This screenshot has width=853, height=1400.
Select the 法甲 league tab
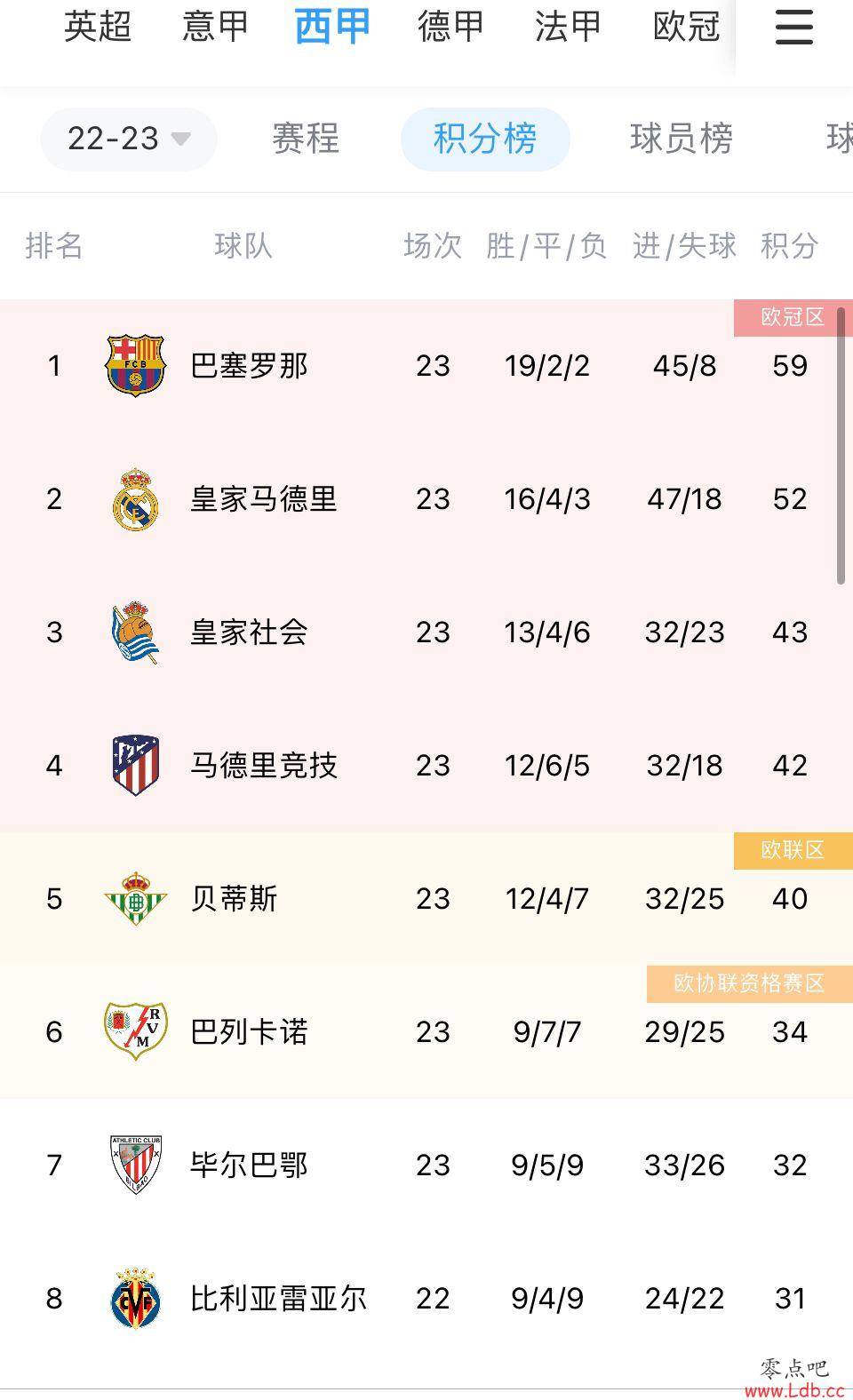[x=568, y=27]
